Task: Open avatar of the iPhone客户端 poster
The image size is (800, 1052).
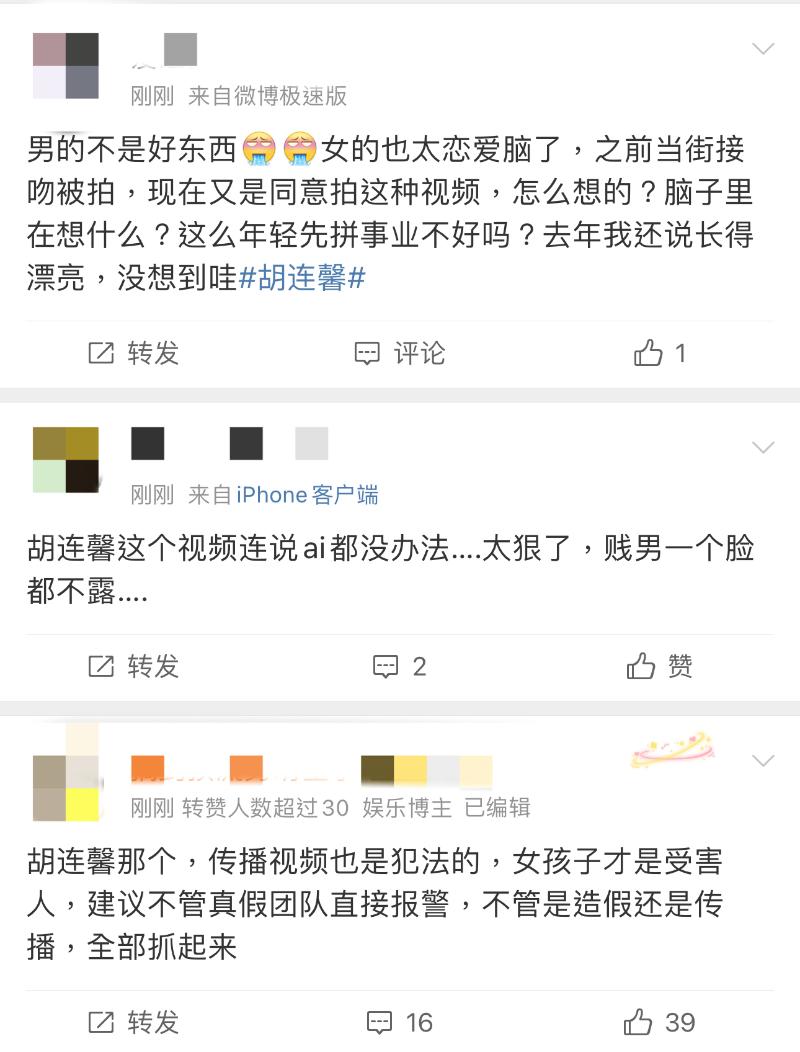Action: click(66, 460)
